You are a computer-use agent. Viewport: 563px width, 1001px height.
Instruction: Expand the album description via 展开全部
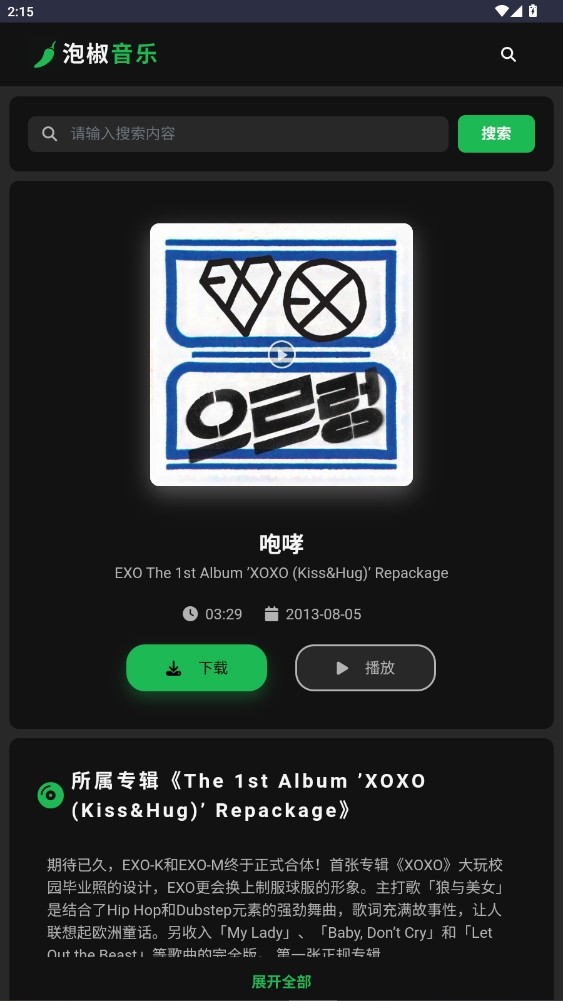pos(282,981)
